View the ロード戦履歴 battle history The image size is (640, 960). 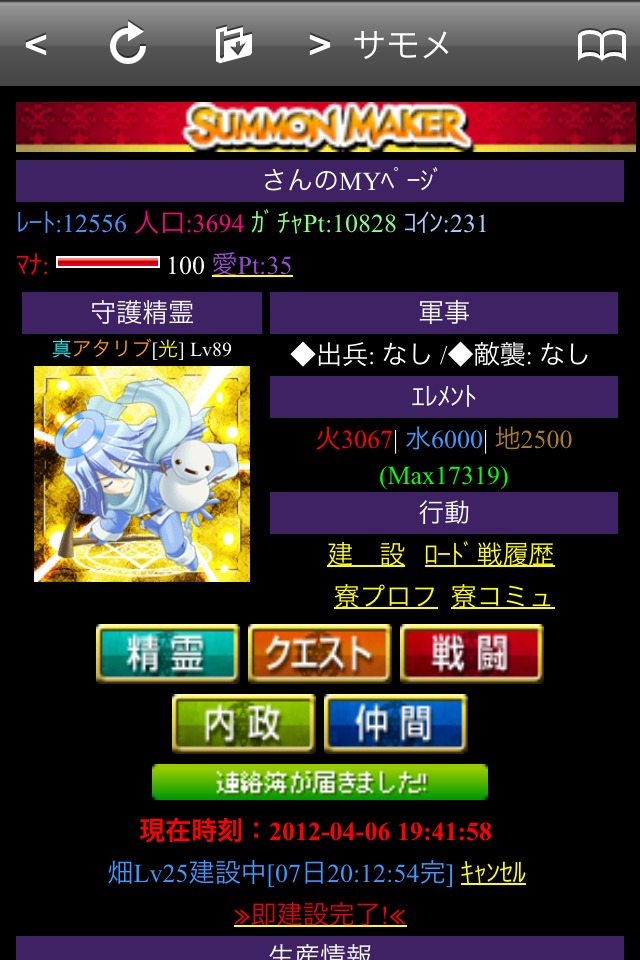click(x=489, y=554)
